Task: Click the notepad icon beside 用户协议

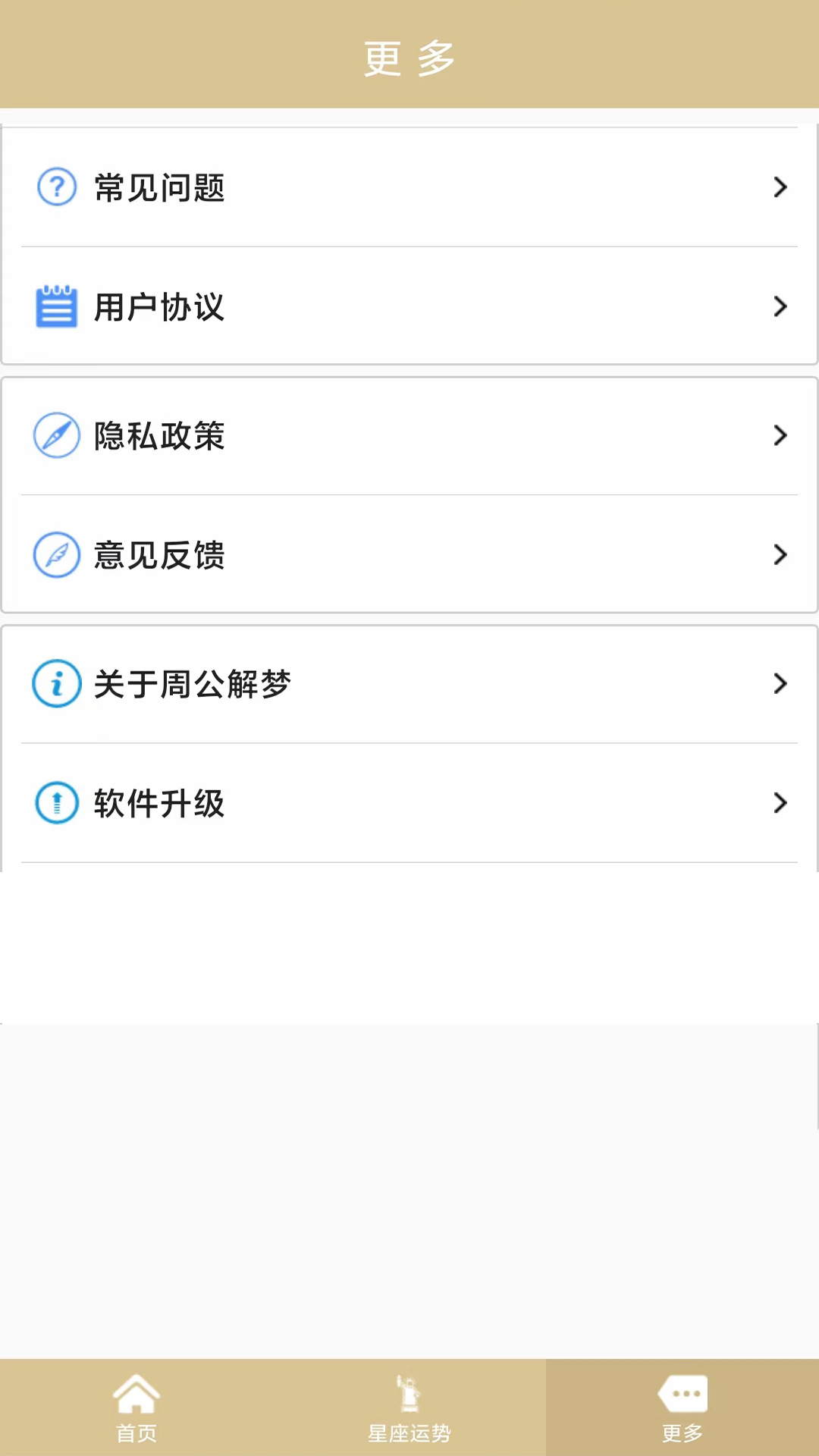Action: pyautogui.click(x=57, y=306)
